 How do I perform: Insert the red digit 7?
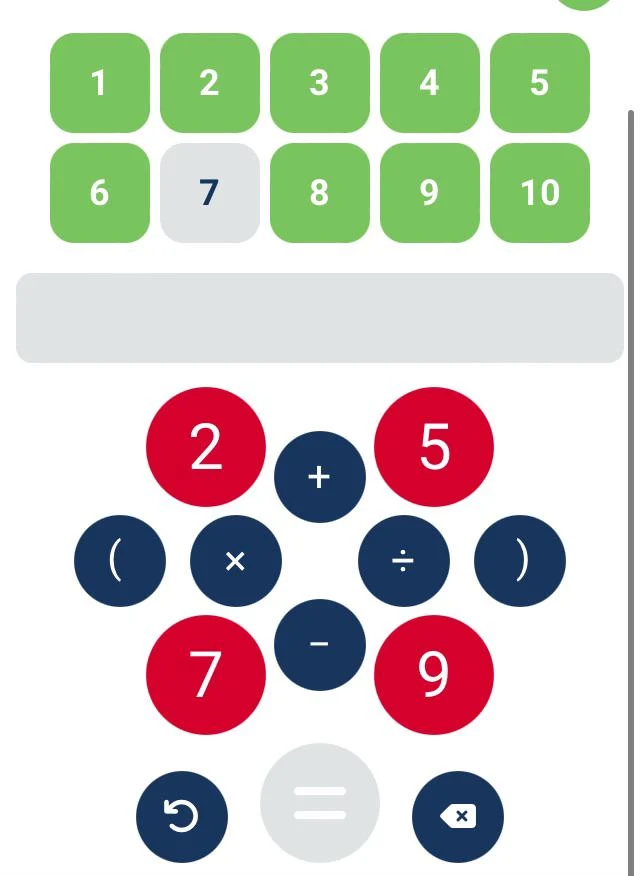206,674
